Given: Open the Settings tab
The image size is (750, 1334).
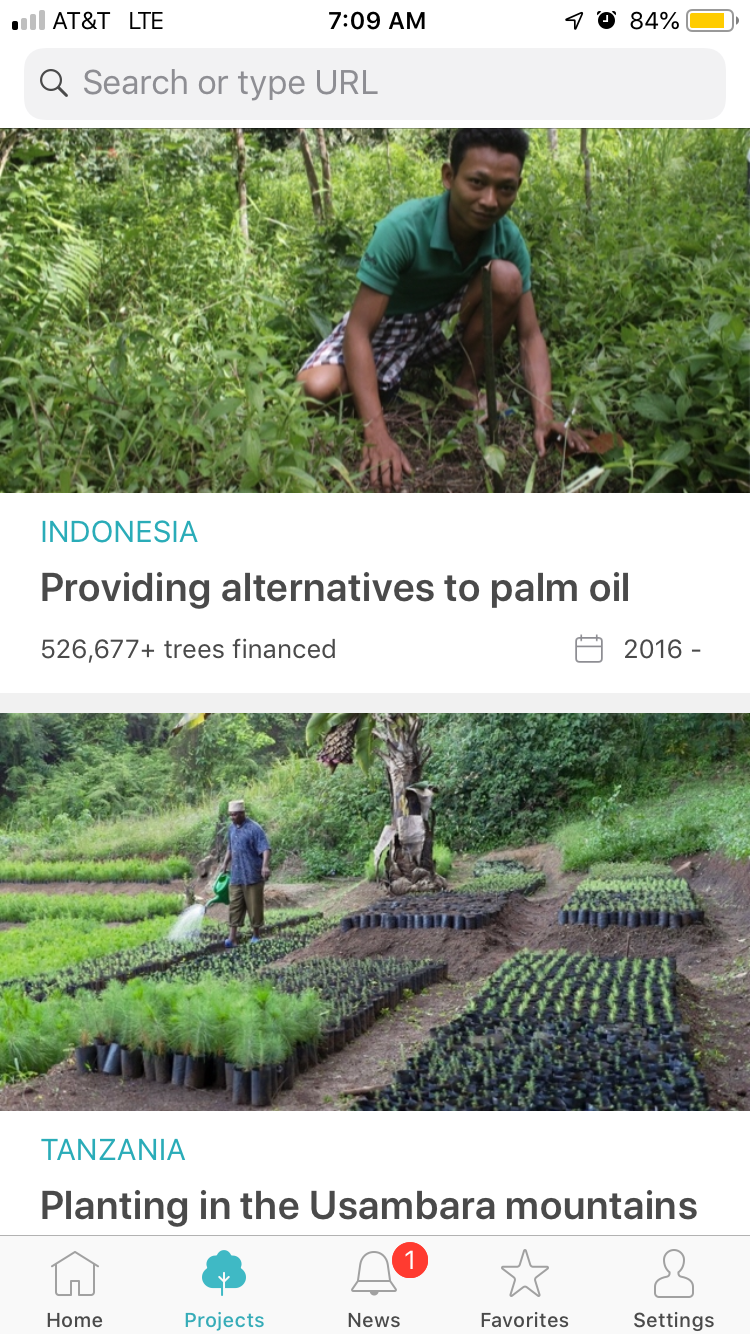Looking at the screenshot, I should [x=674, y=1288].
